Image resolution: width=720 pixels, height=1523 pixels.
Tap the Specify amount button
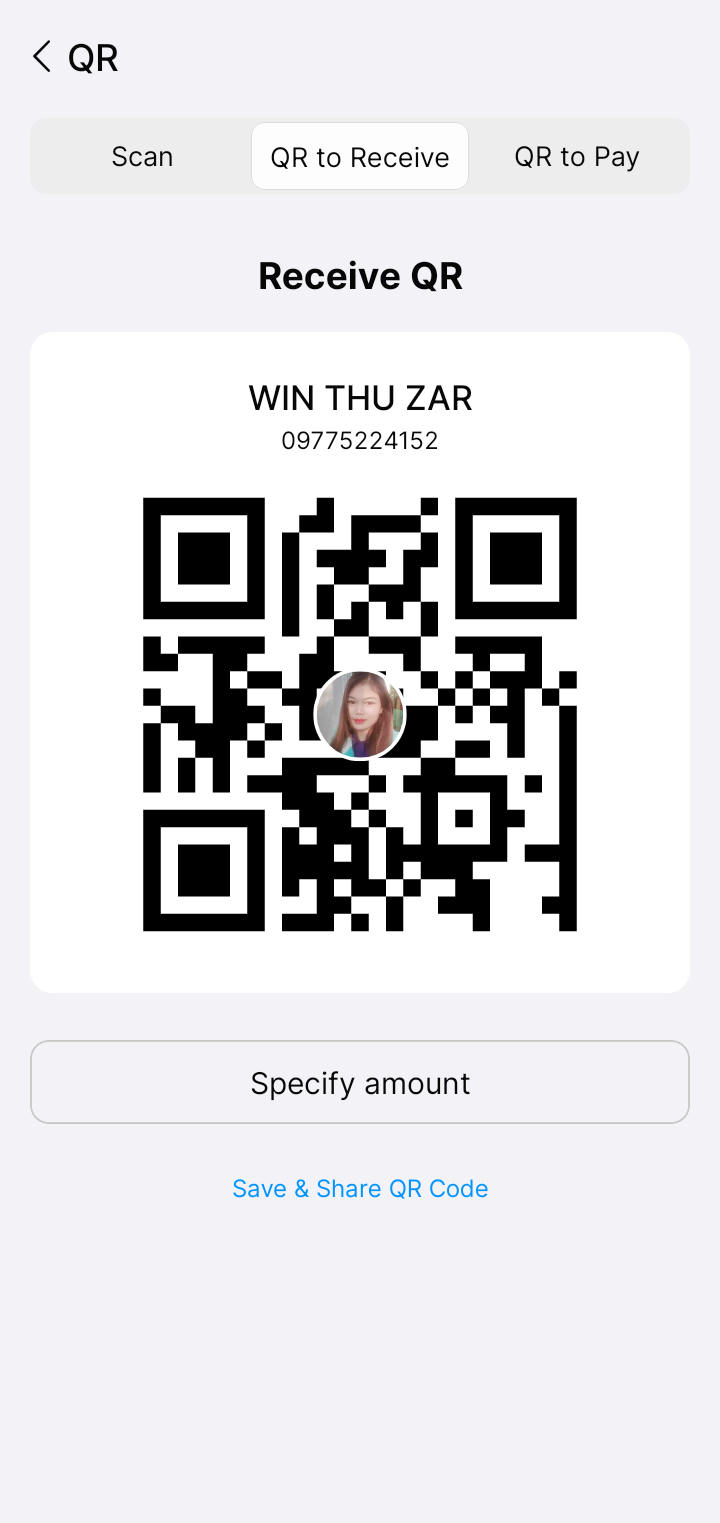coord(360,1083)
